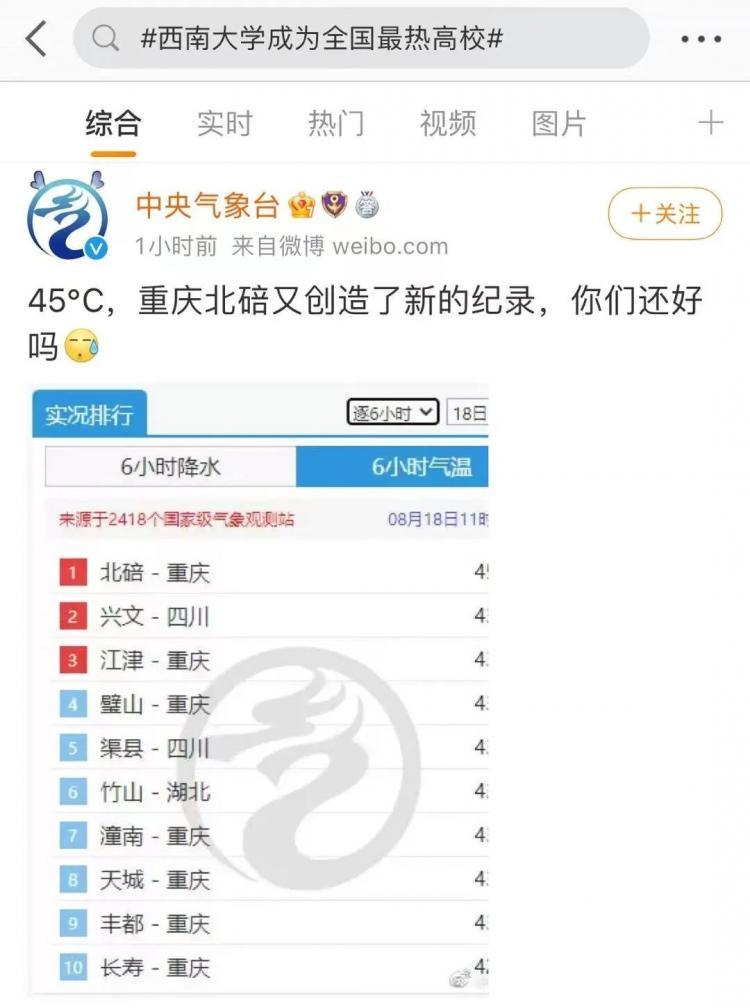Add more tabs with the plus icon

[710, 123]
